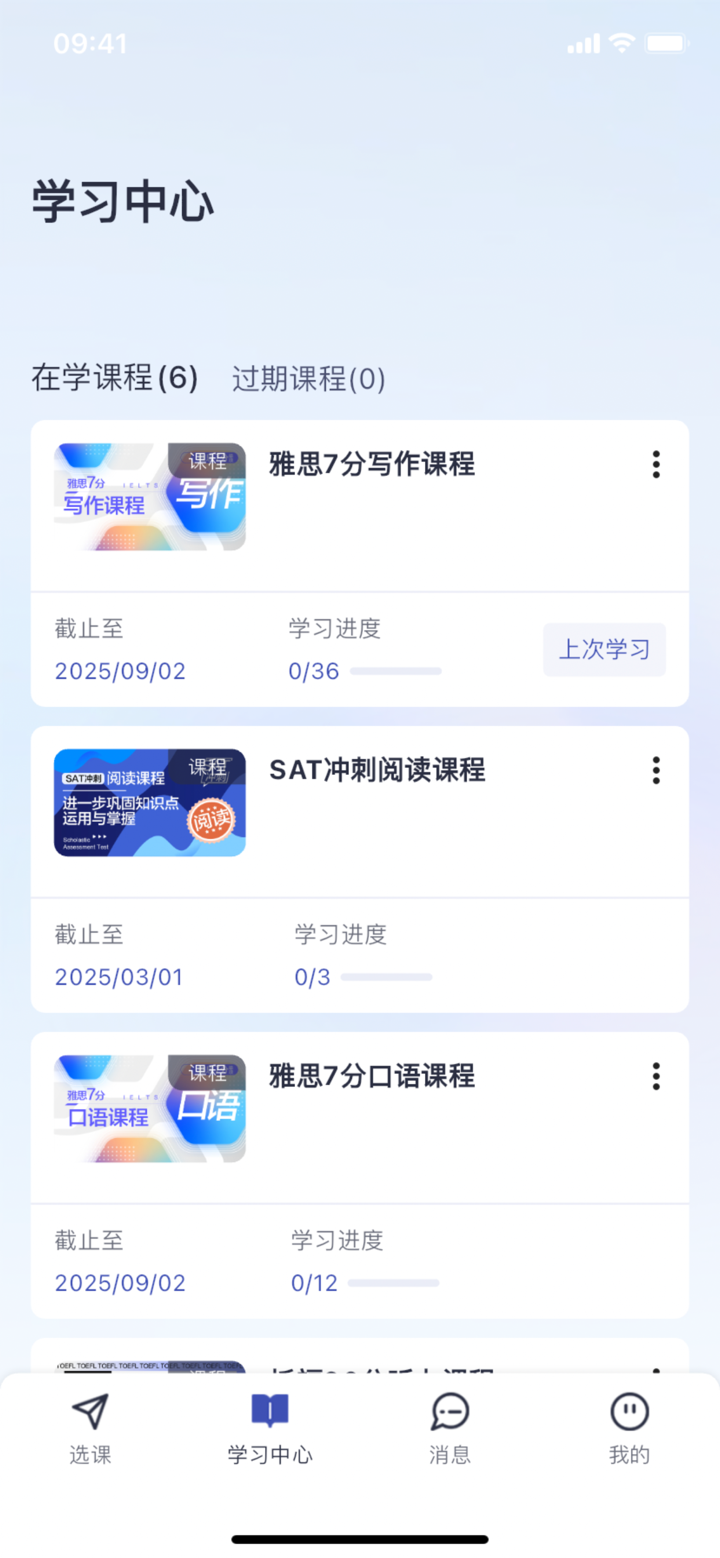Screen dimensions: 720x1558
Task: Open the 选课 course selection tab
Action: click(x=90, y=1427)
